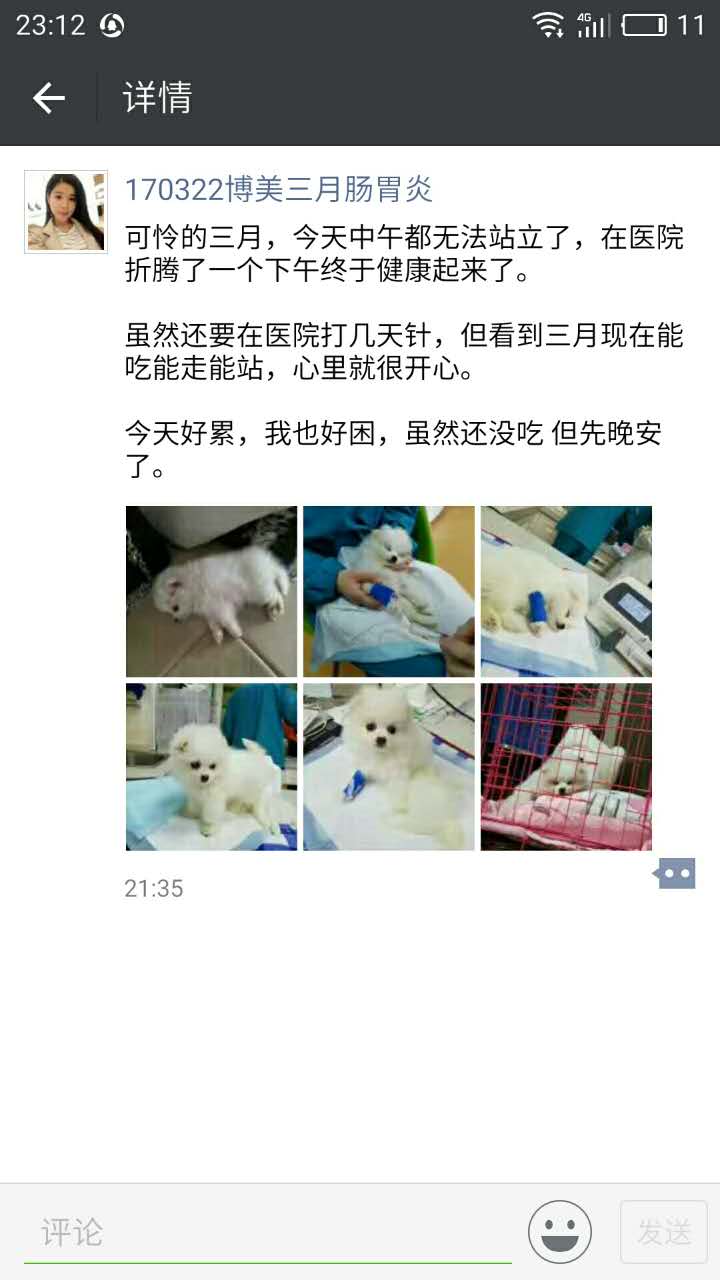Go back using the arrow icon
Screen dimensions: 720x1280
48,98
